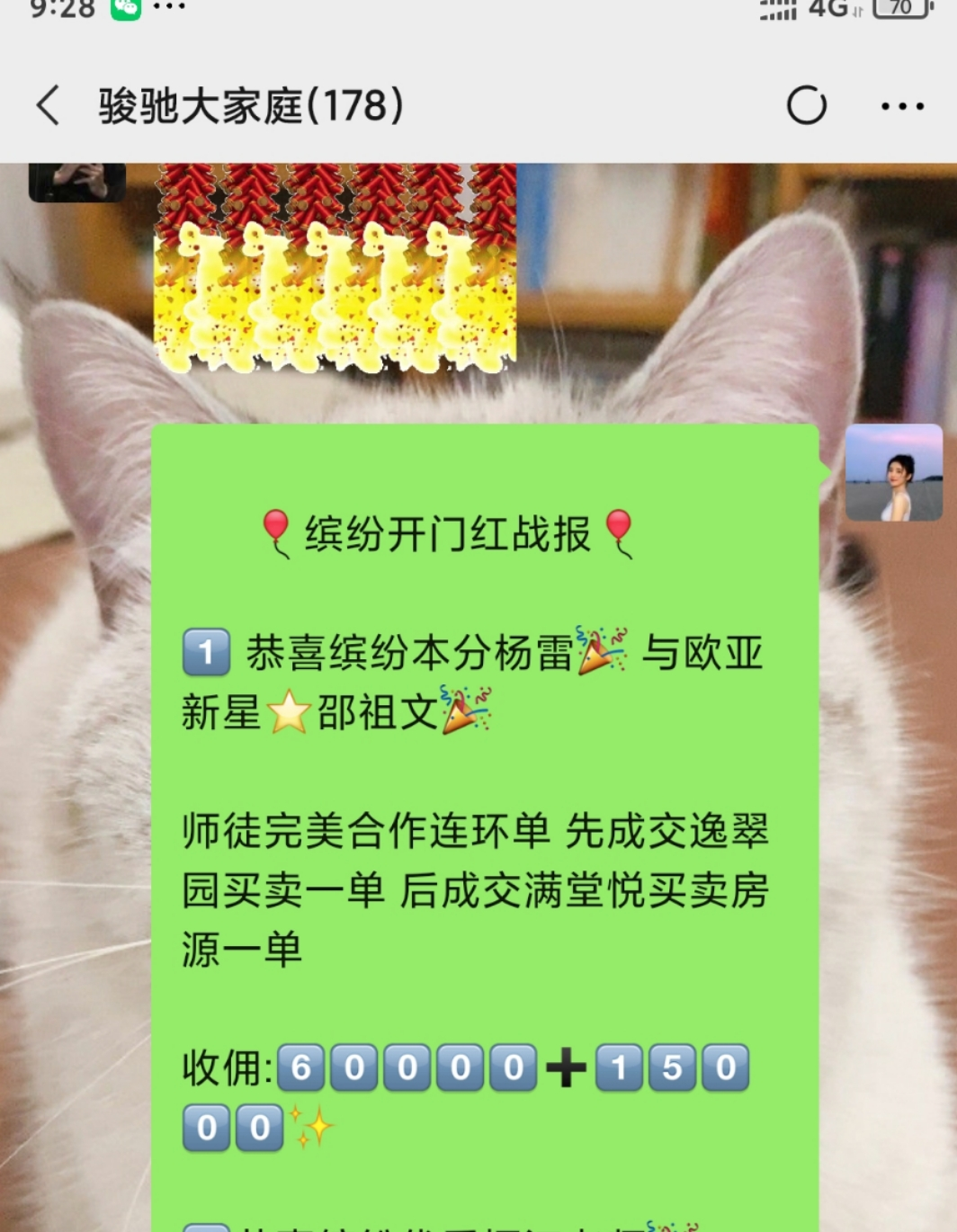Open the sender's avatar beside green message

(893, 473)
